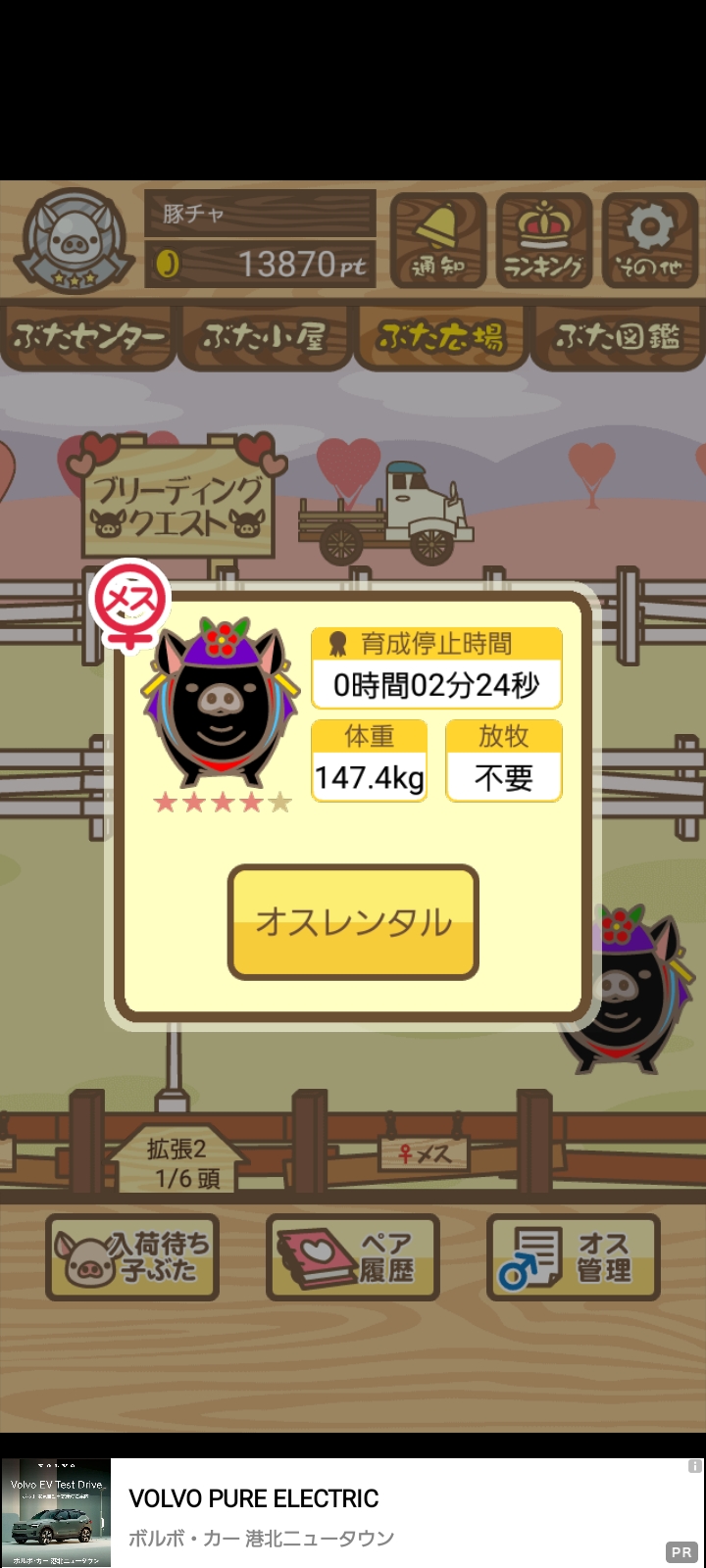
Task: Tap the ad info icon
Action: [x=694, y=1466]
